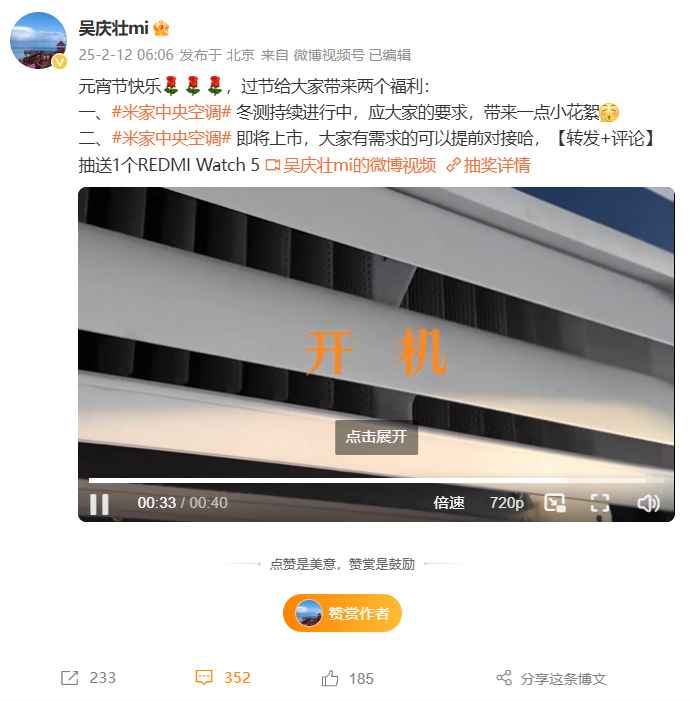Tap 分享这条博文 to share the post

[551, 678]
